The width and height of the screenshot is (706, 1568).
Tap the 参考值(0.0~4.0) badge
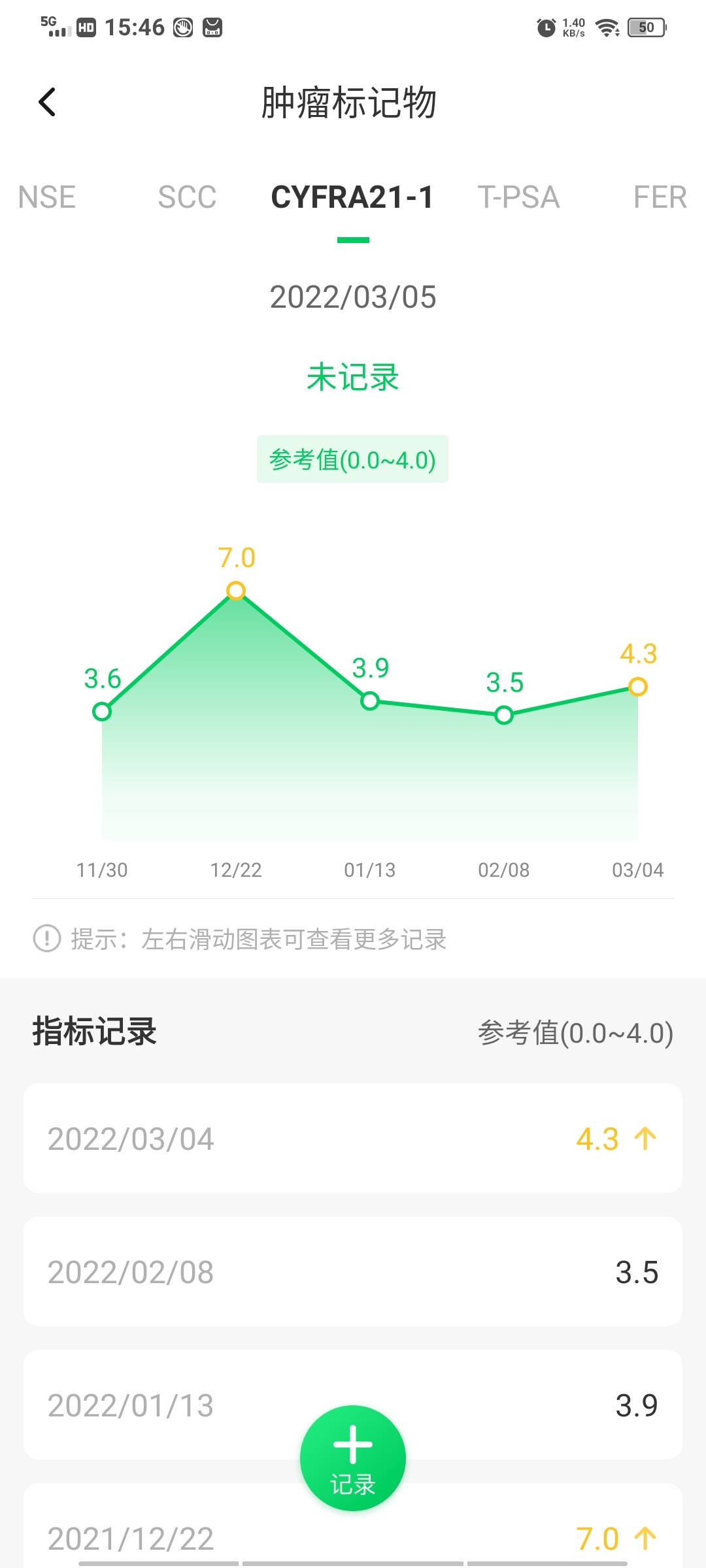tap(353, 459)
